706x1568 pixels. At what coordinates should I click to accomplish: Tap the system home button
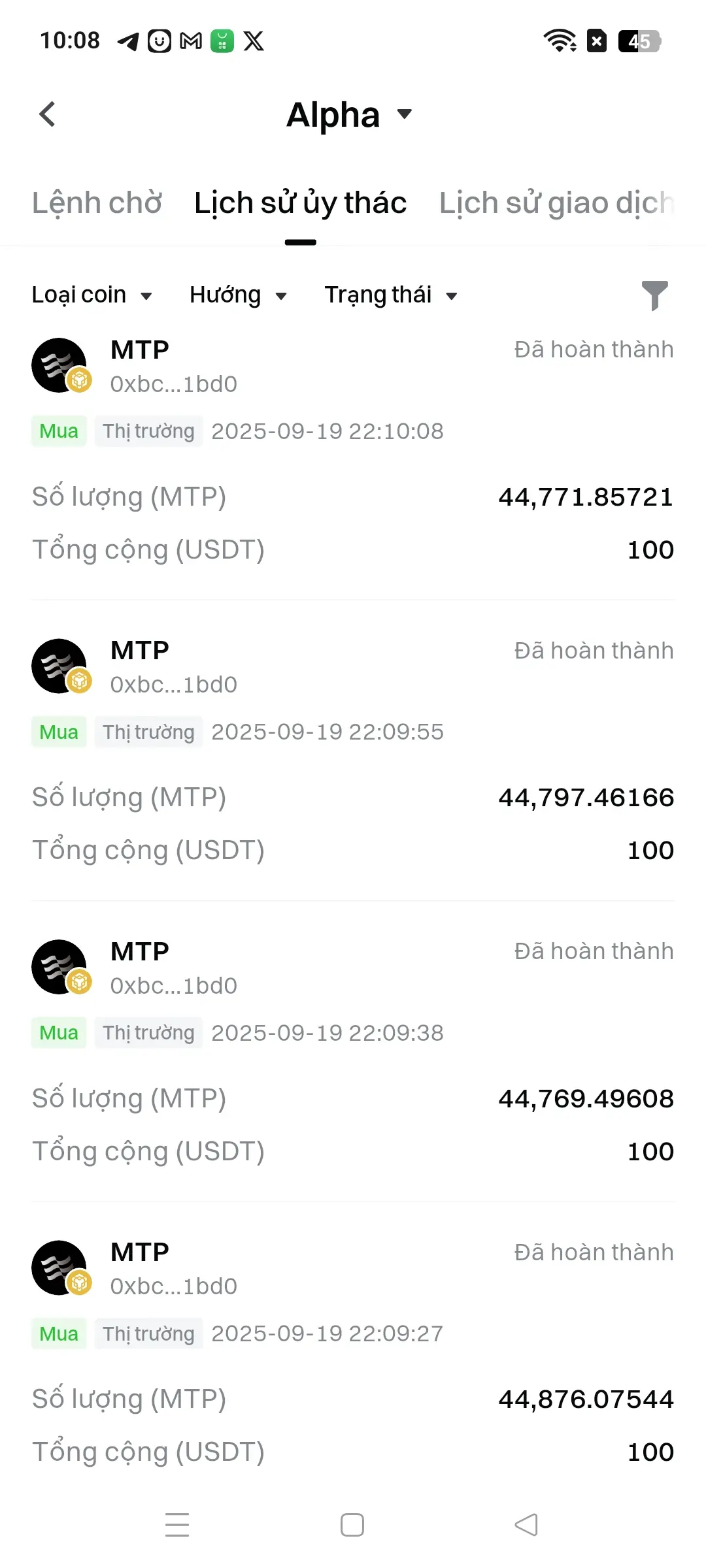(352, 1525)
